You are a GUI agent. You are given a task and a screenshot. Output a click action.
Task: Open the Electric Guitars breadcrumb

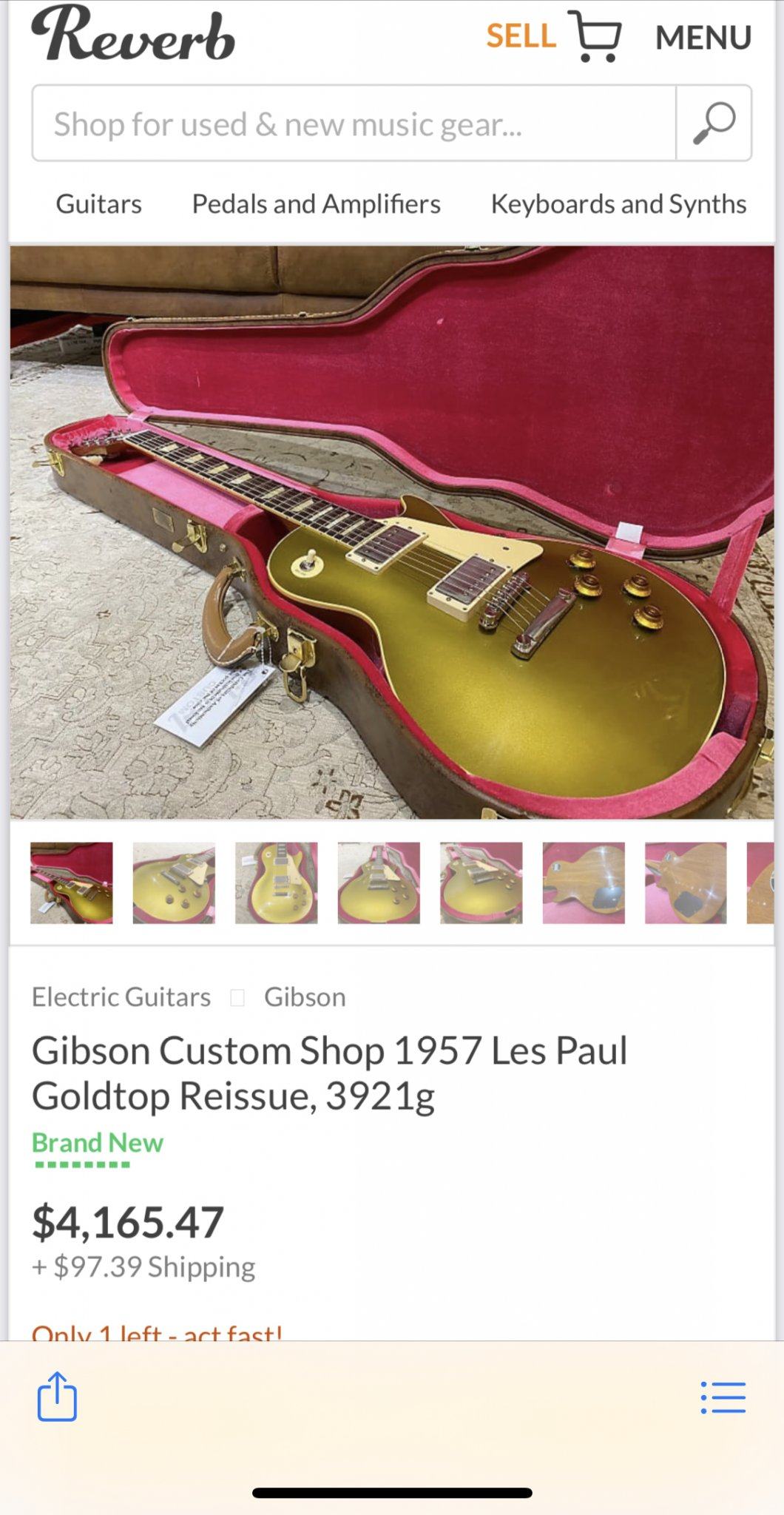[121, 997]
